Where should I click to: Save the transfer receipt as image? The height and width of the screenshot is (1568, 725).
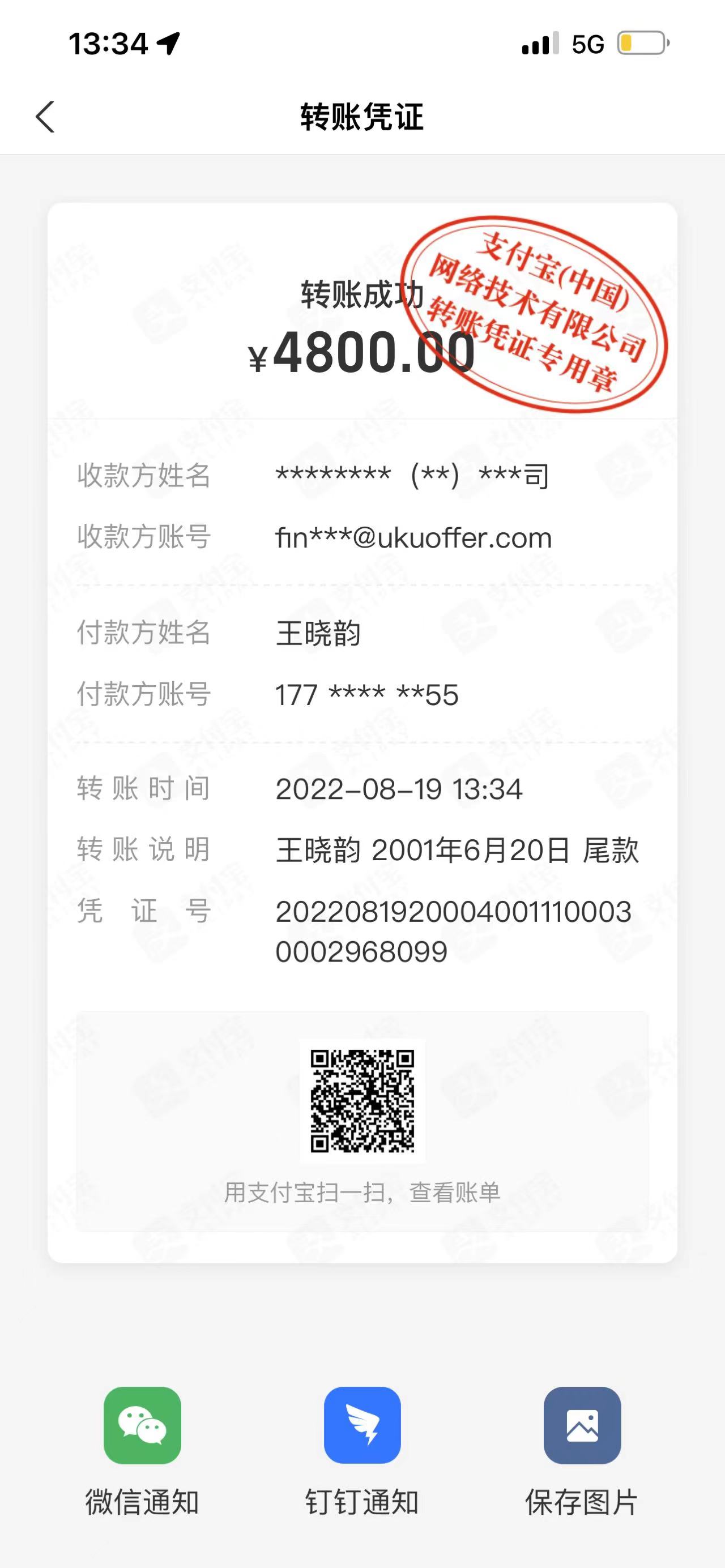(582, 1425)
